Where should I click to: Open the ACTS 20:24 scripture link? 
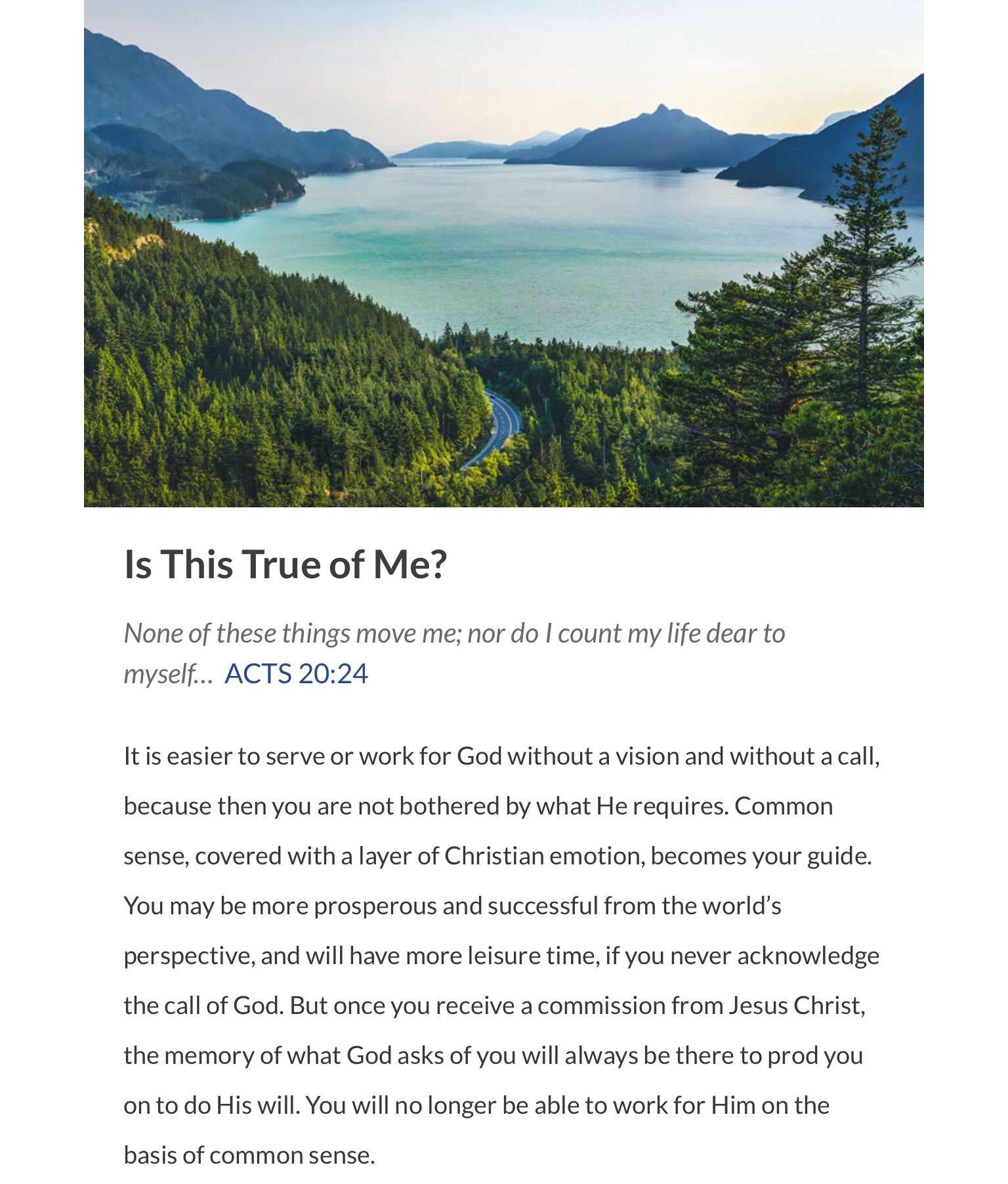click(x=296, y=674)
